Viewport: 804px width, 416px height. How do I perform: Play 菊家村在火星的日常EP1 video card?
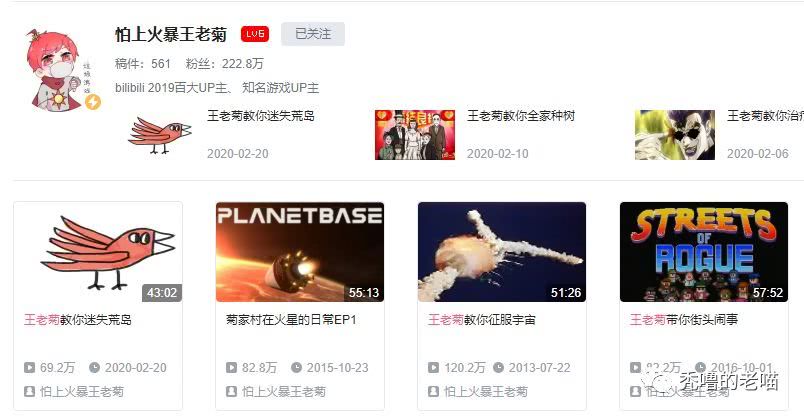pyautogui.click(x=300, y=252)
